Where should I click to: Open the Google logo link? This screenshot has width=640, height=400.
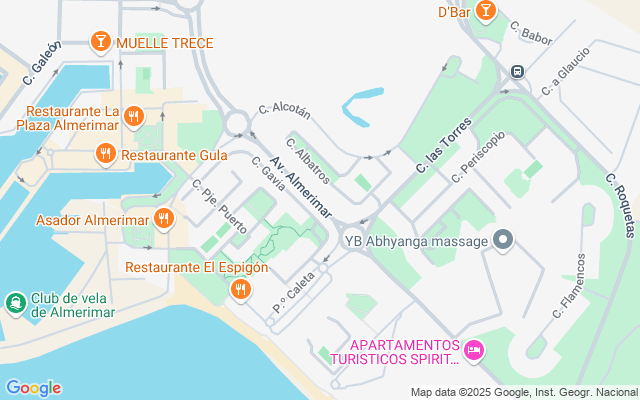(33, 388)
